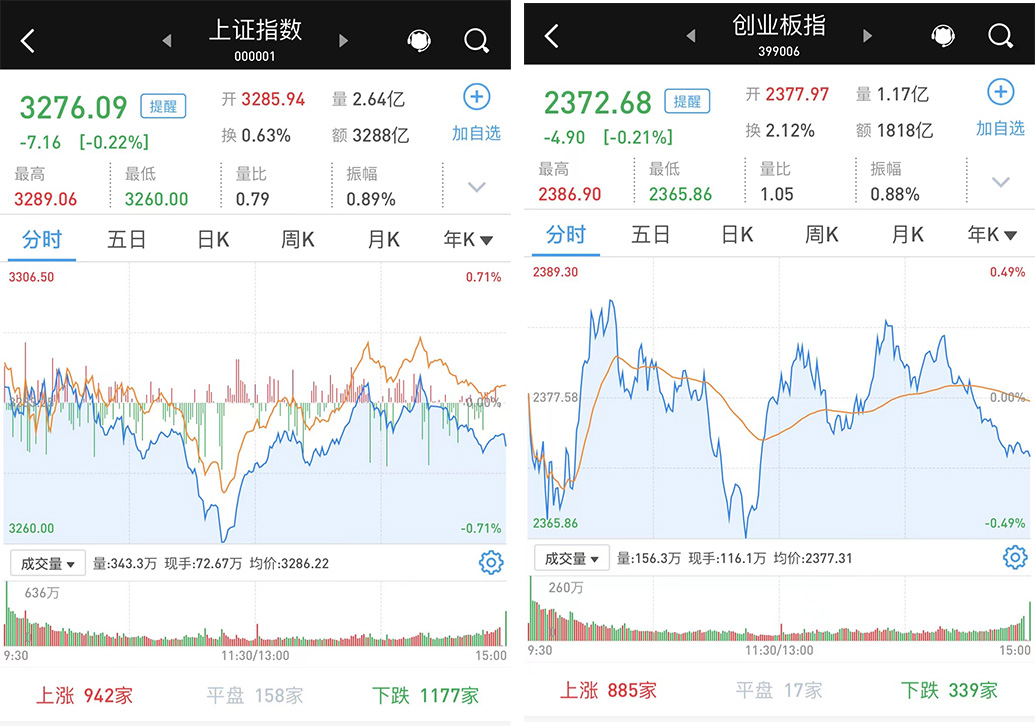Open chart settings gear for 上证指数
1035x726 pixels.
[491, 563]
